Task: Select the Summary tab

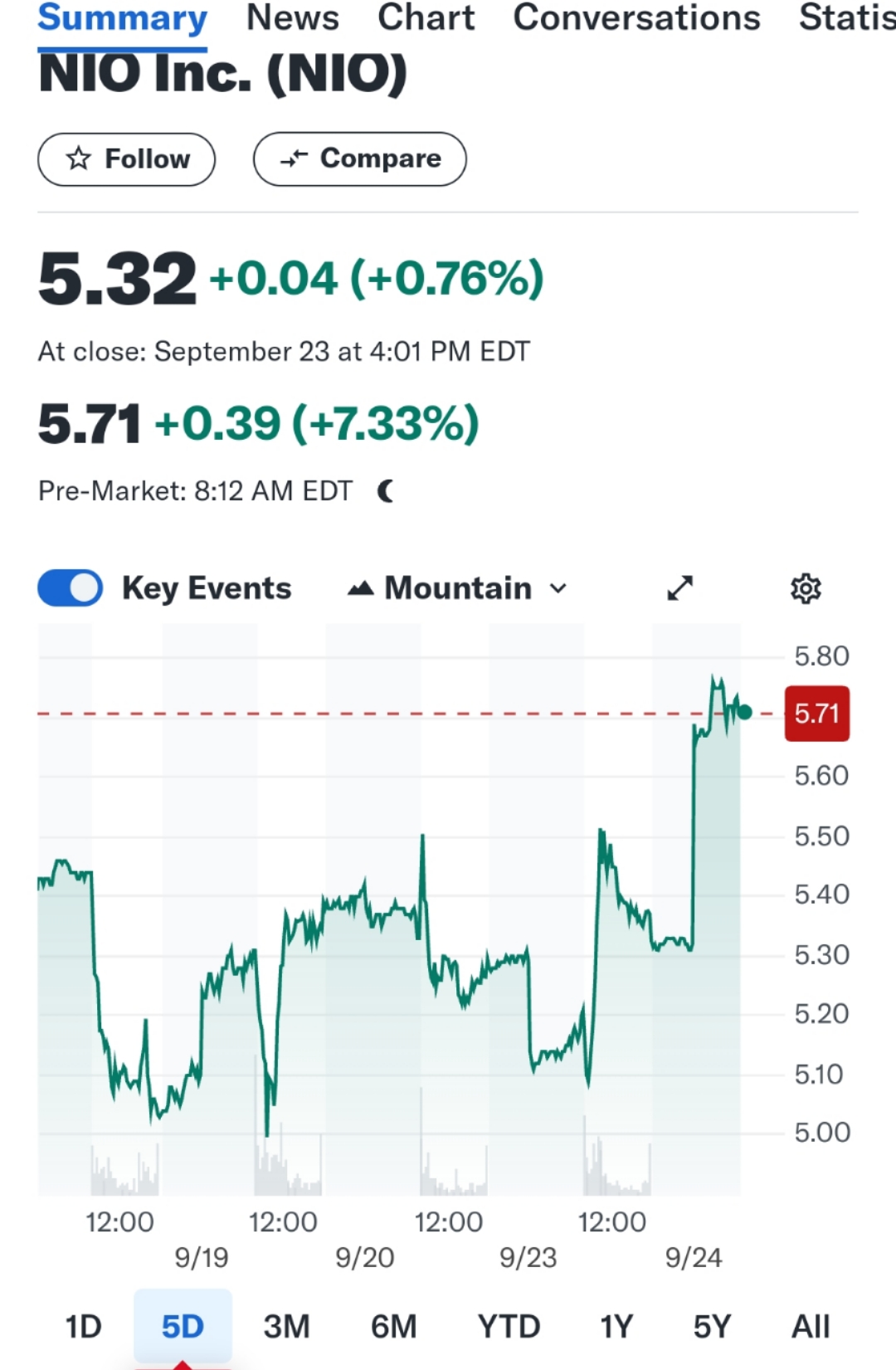Action: pos(123,18)
